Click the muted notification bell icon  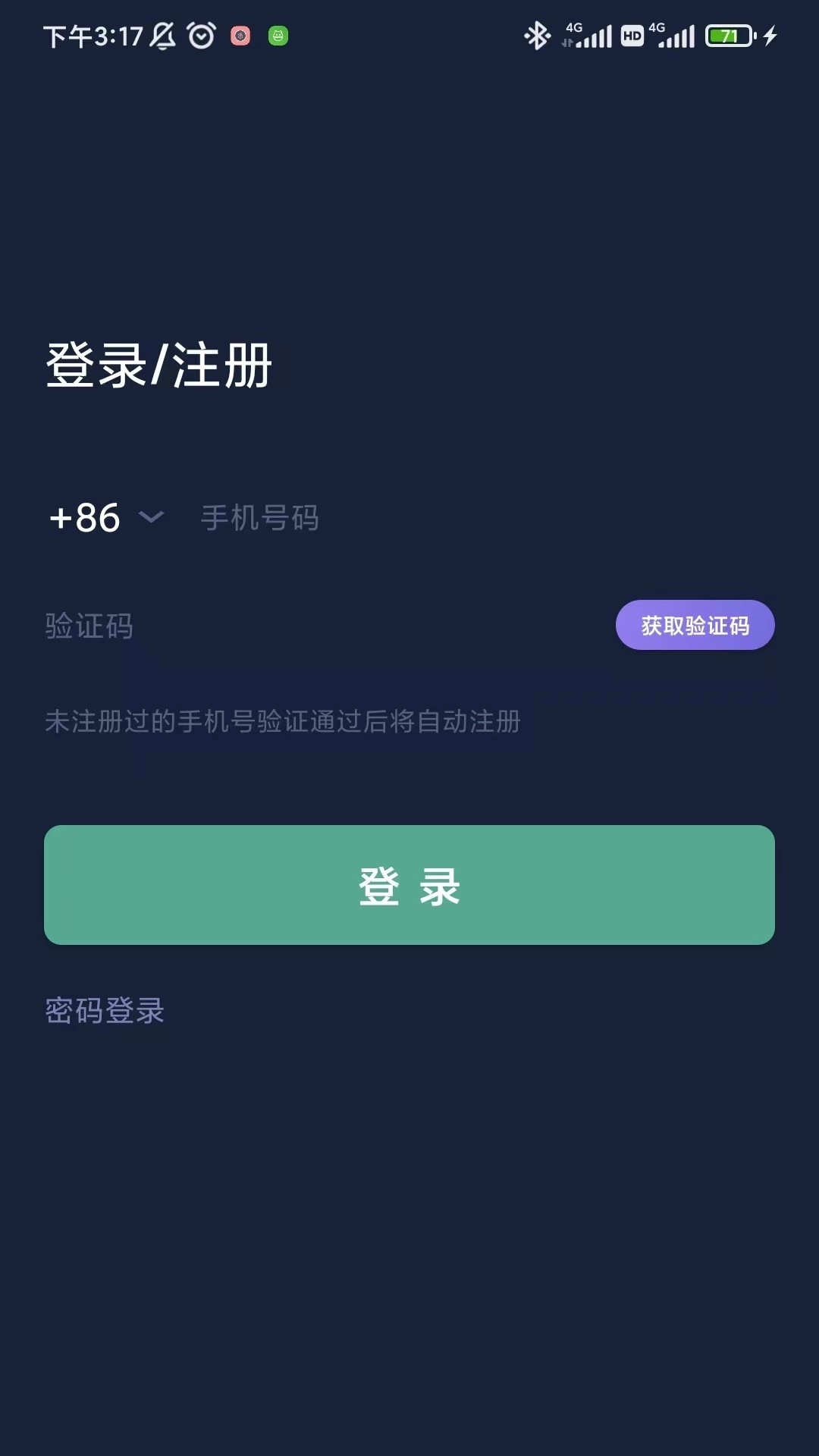point(162,34)
